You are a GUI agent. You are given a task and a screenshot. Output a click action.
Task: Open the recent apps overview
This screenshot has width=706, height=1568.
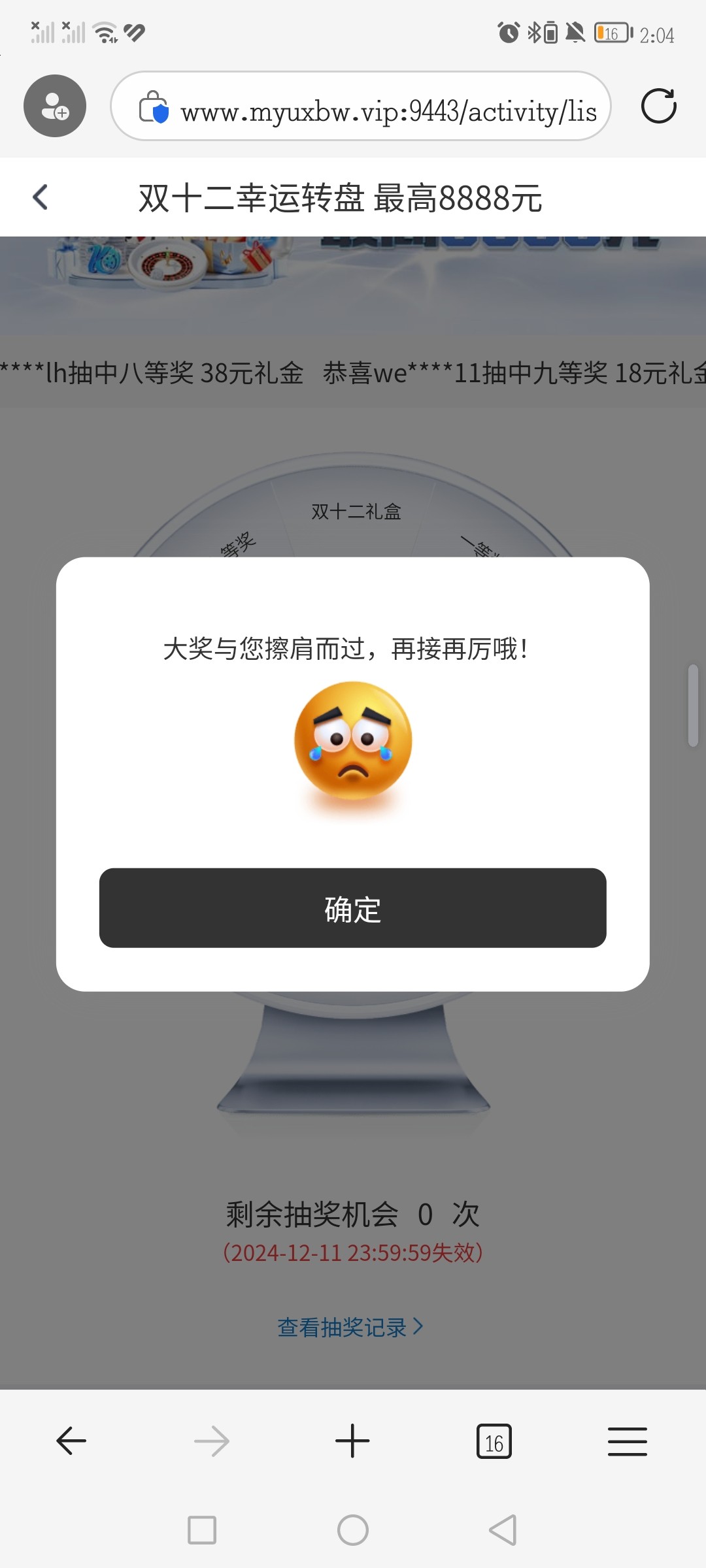click(202, 1530)
